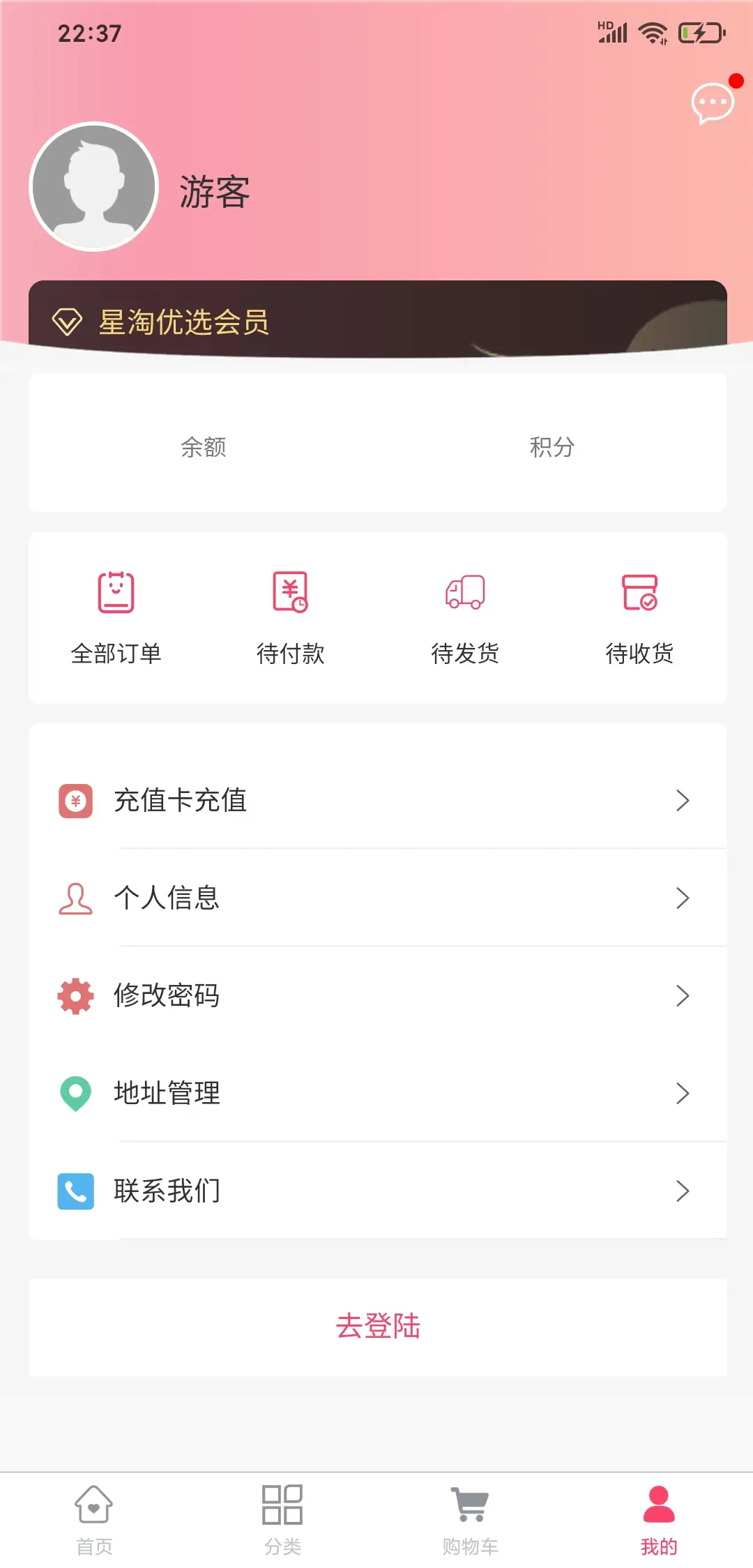Open 充值卡充值 recharge card row
The width and height of the screenshot is (753, 1568).
click(x=378, y=800)
